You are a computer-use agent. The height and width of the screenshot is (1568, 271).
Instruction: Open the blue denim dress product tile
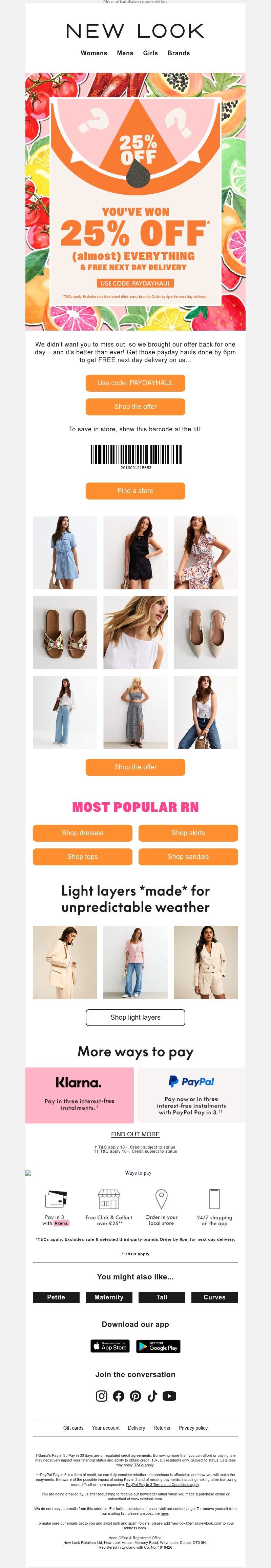click(65, 553)
